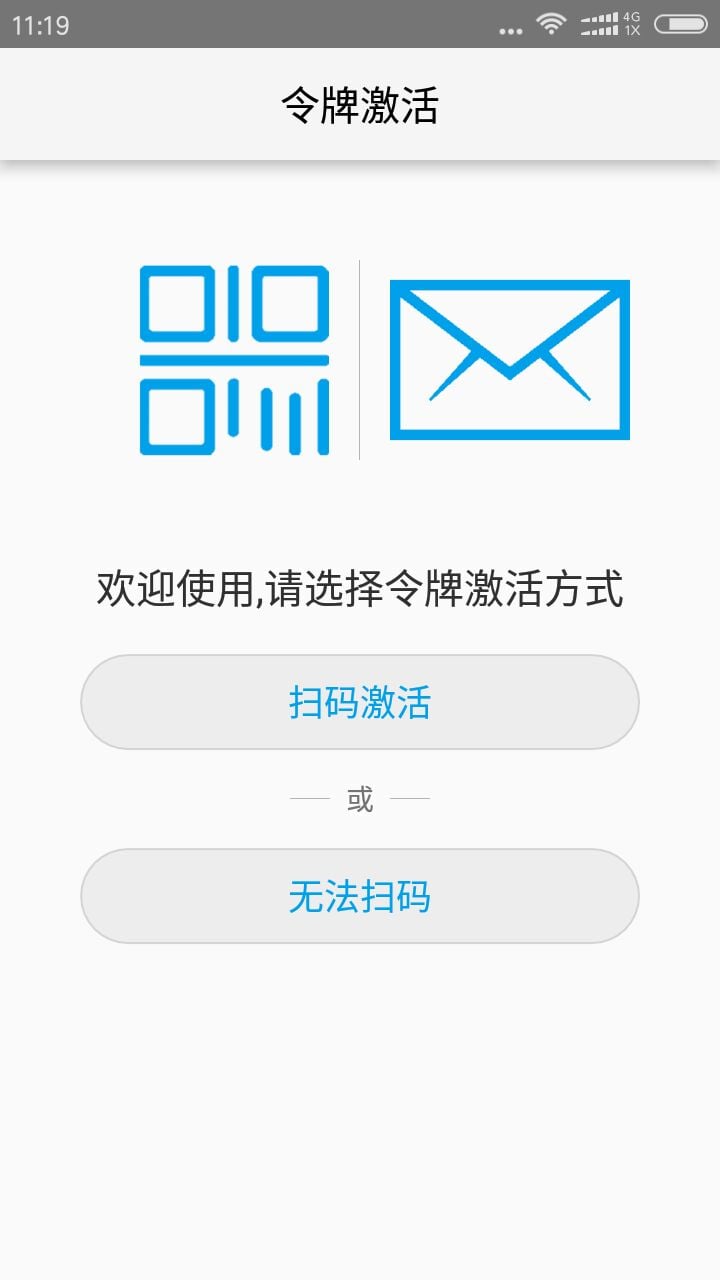Image resolution: width=720 pixels, height=1280 pixels.
Task: Tap the 扫码激活 activation button
Action: [360, 702]
